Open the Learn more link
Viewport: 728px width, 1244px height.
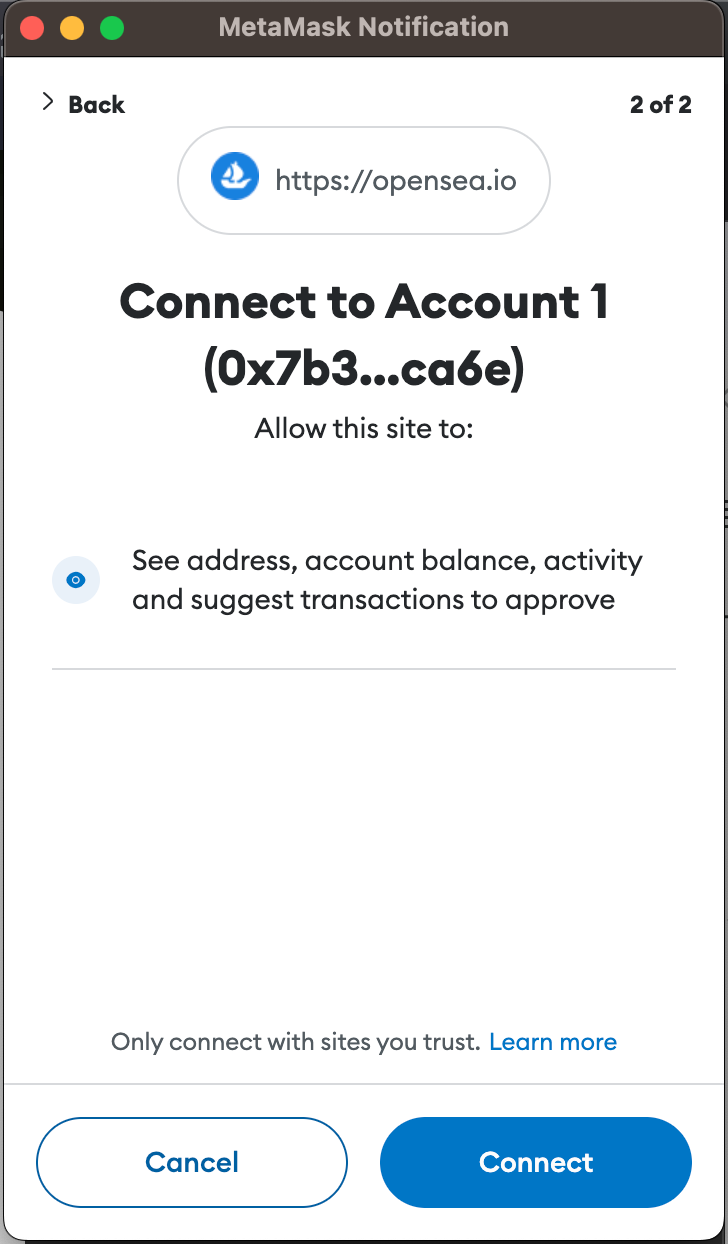pyautogui.click(x=553, y=1042)
